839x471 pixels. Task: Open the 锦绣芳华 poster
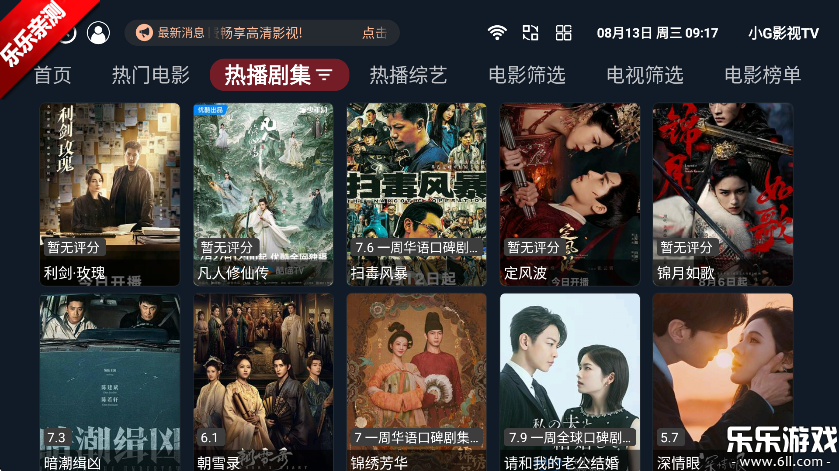pyautogui.click(x=416, y=382)
